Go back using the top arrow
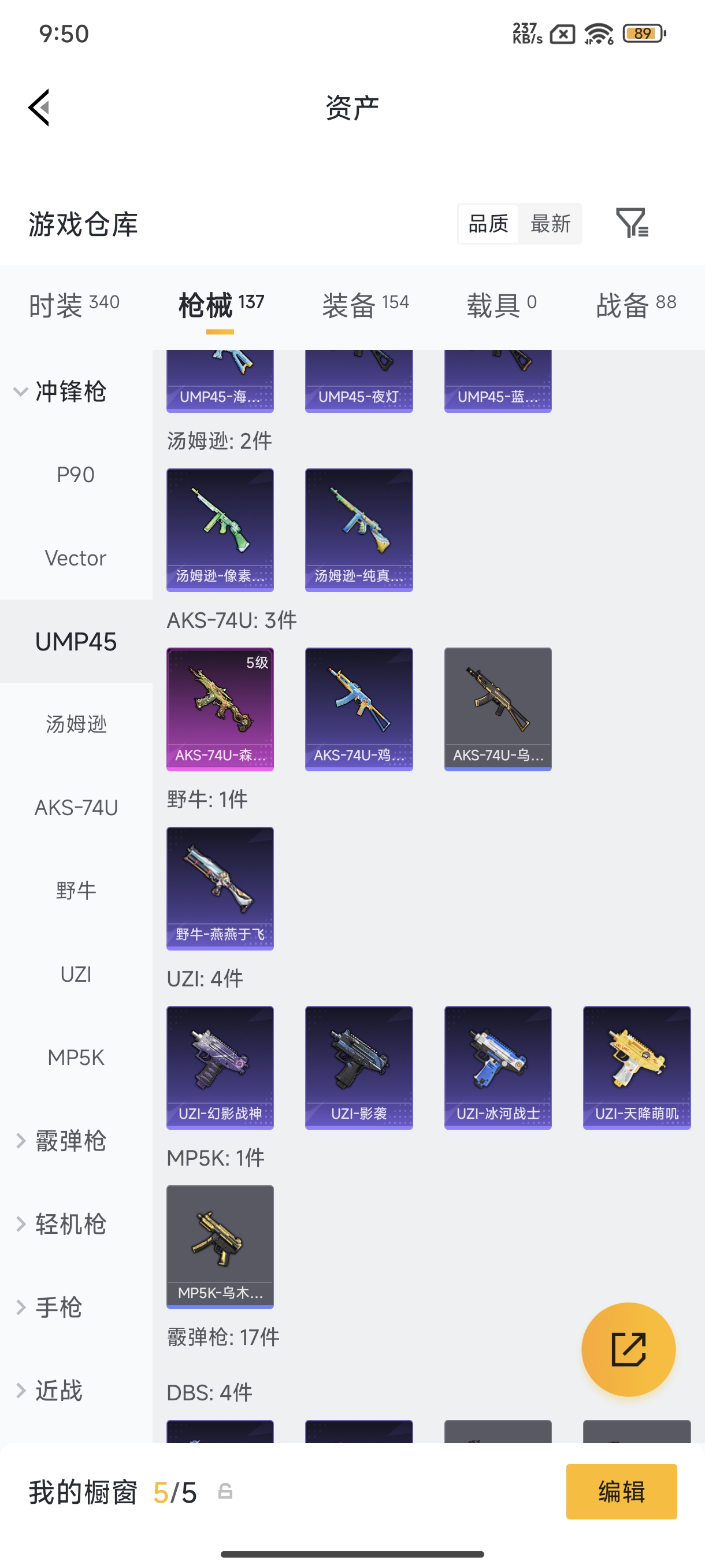 (x=39, y=108)
